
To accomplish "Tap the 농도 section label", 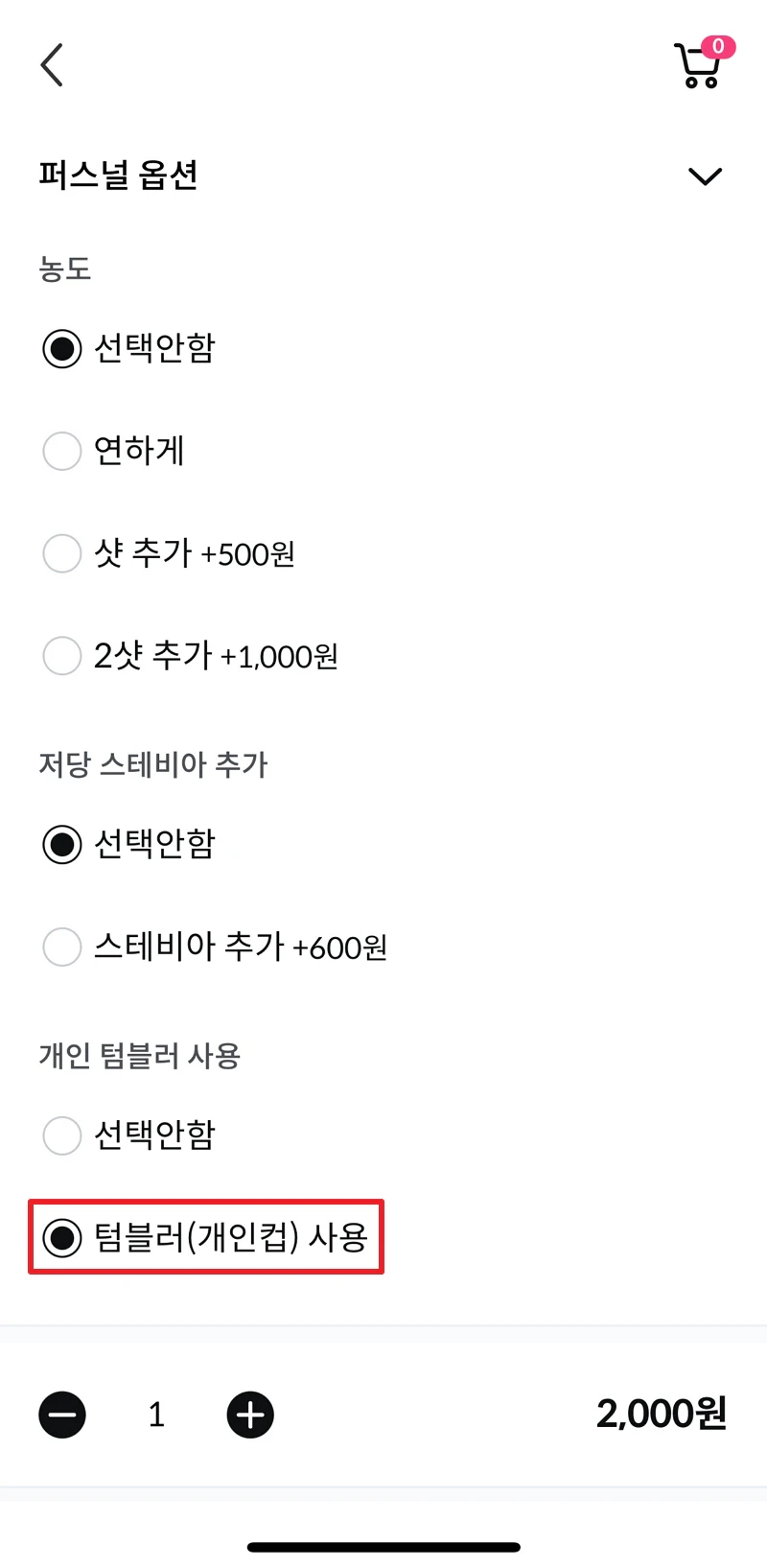I will (64, 269).
